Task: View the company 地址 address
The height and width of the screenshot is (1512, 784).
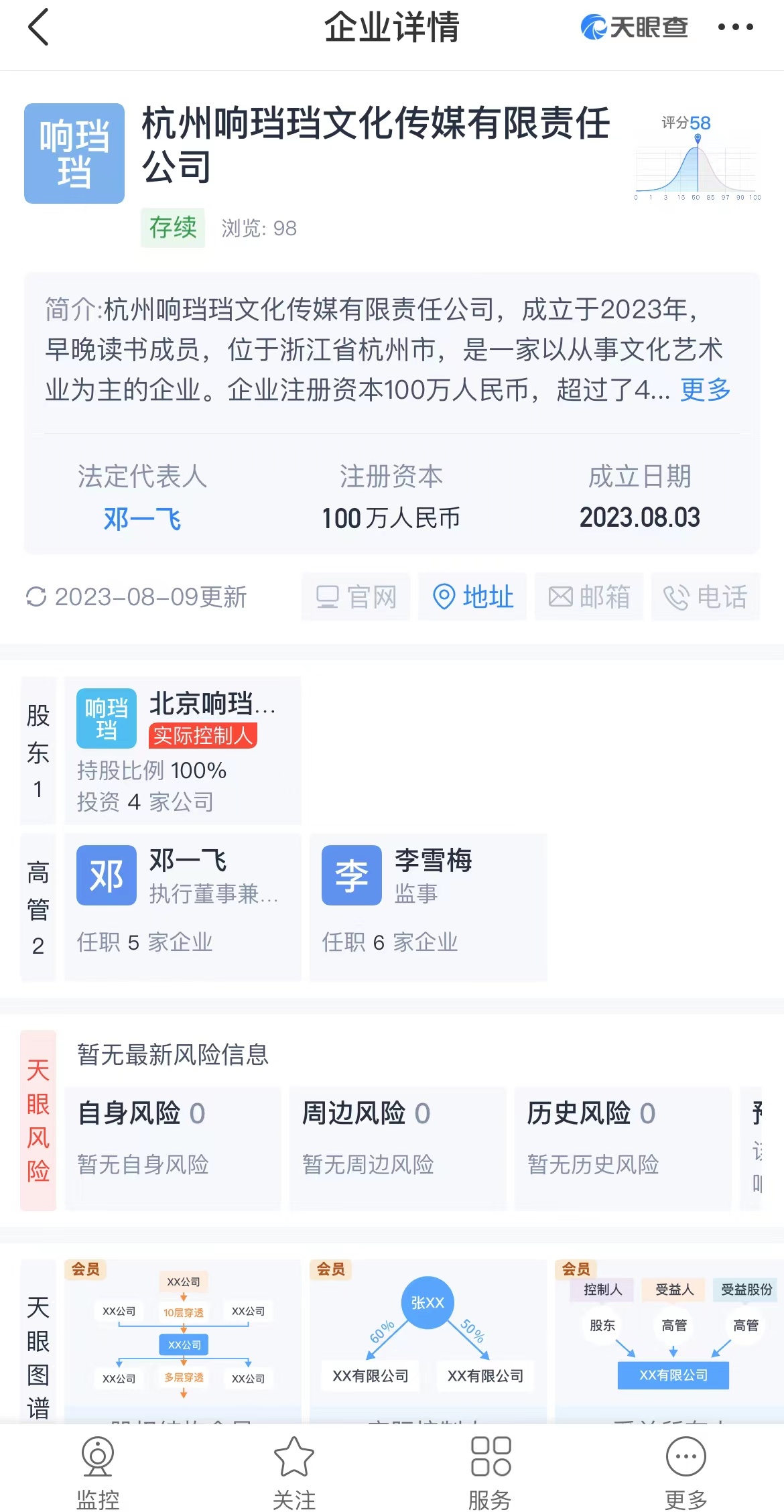Action: pyautogui.click(x=472, y=596)
